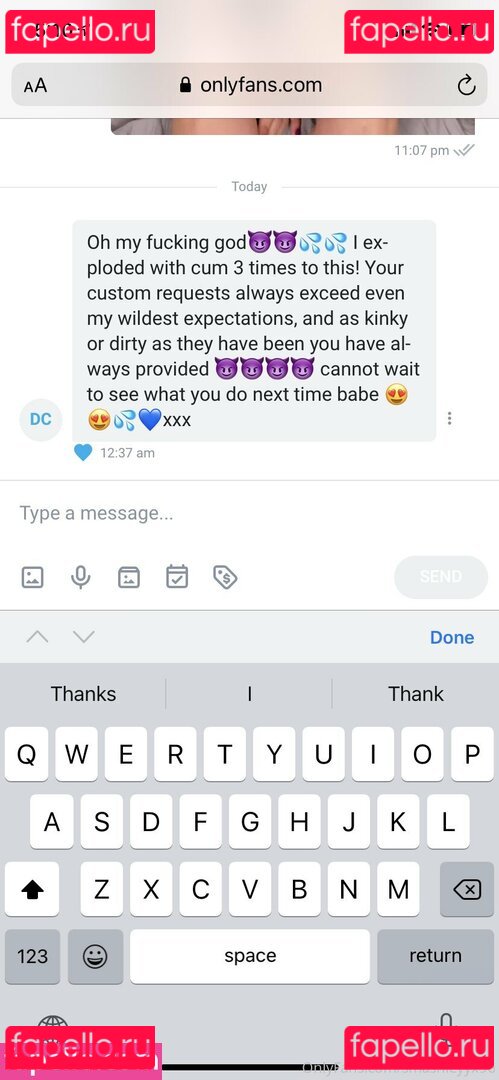Attach a photo from the gallery icon
The height and width of the screenshot is (1080, 499).
coord(32,577)
